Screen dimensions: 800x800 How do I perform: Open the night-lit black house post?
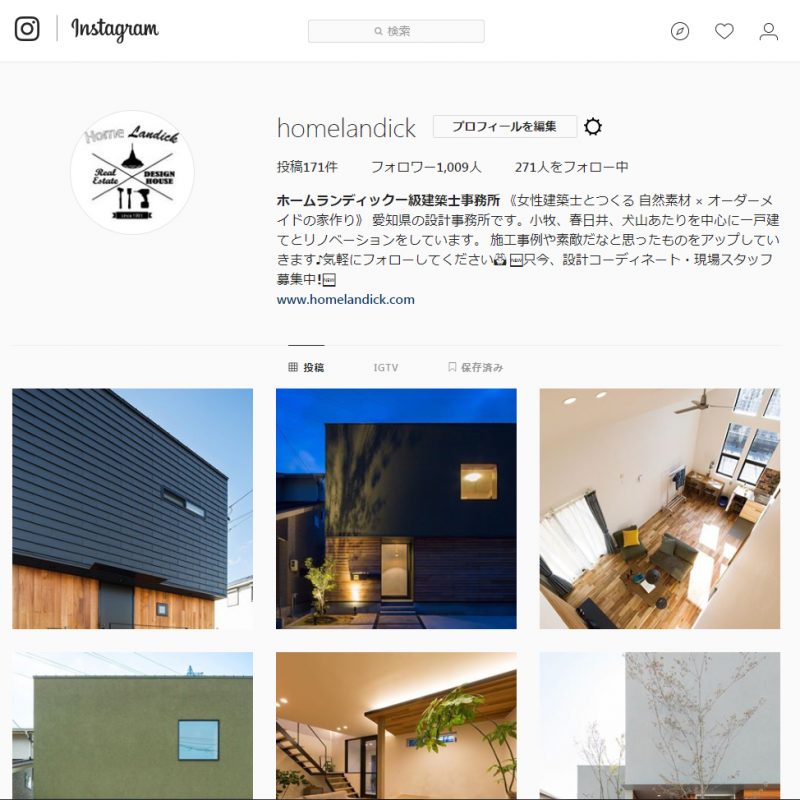click(396, 508)
